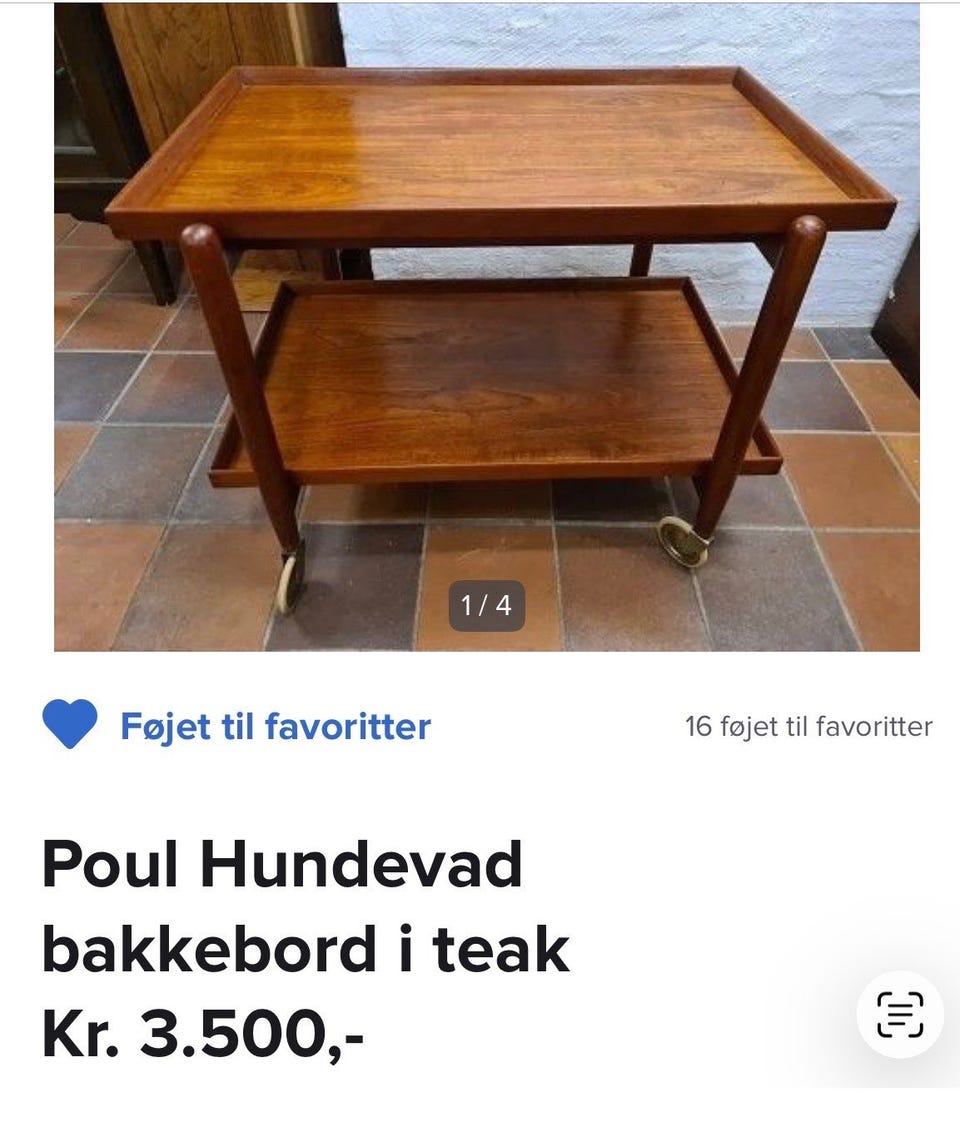This screenshot has width=960, height=1122.
Task: Expand the photo gallery via the 1/4 counter
Action: coord(485,604)
